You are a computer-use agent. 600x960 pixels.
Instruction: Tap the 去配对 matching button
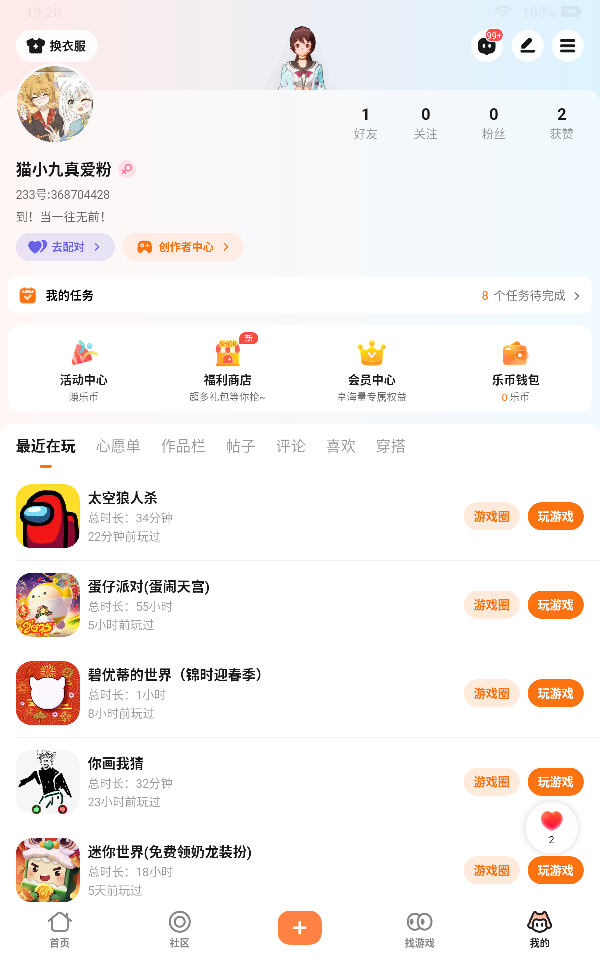coord(65,247)
